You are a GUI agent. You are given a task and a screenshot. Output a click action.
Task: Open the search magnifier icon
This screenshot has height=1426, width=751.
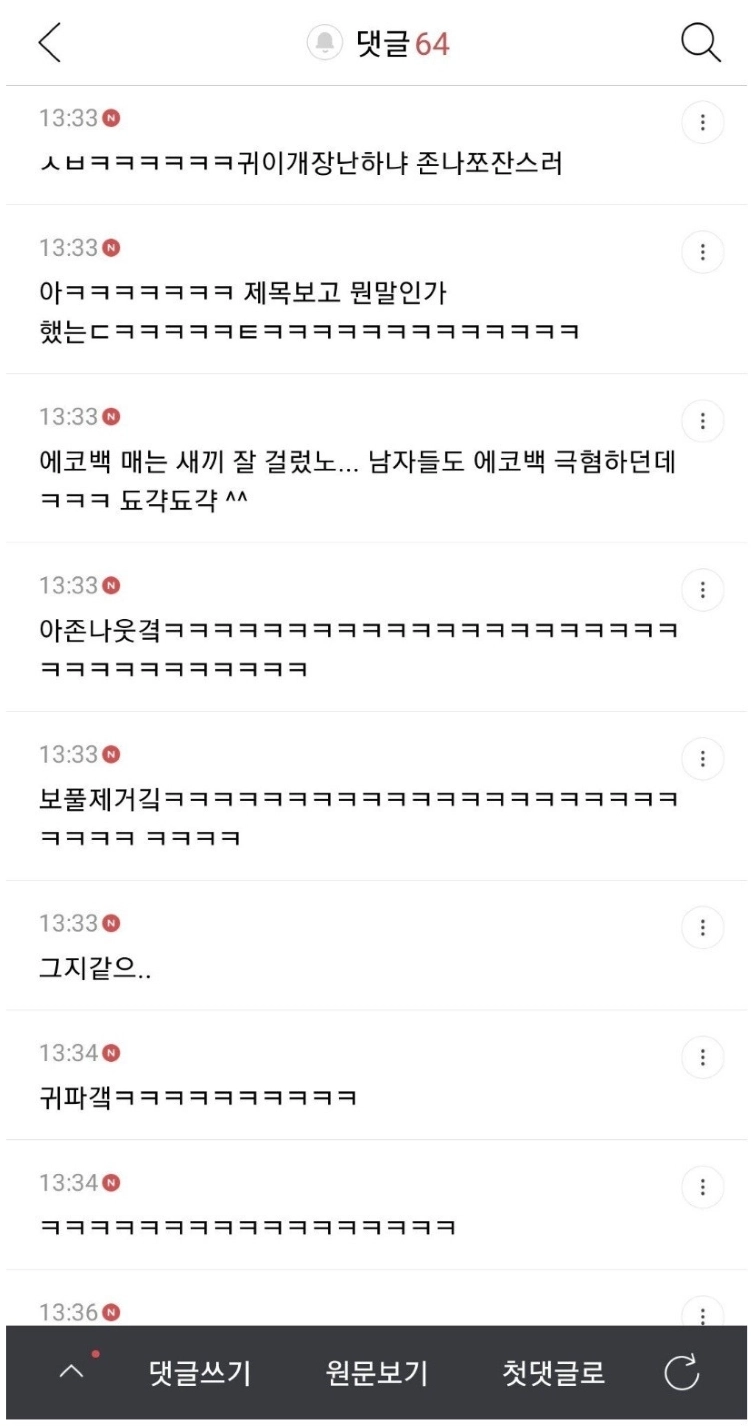(700, 43)
